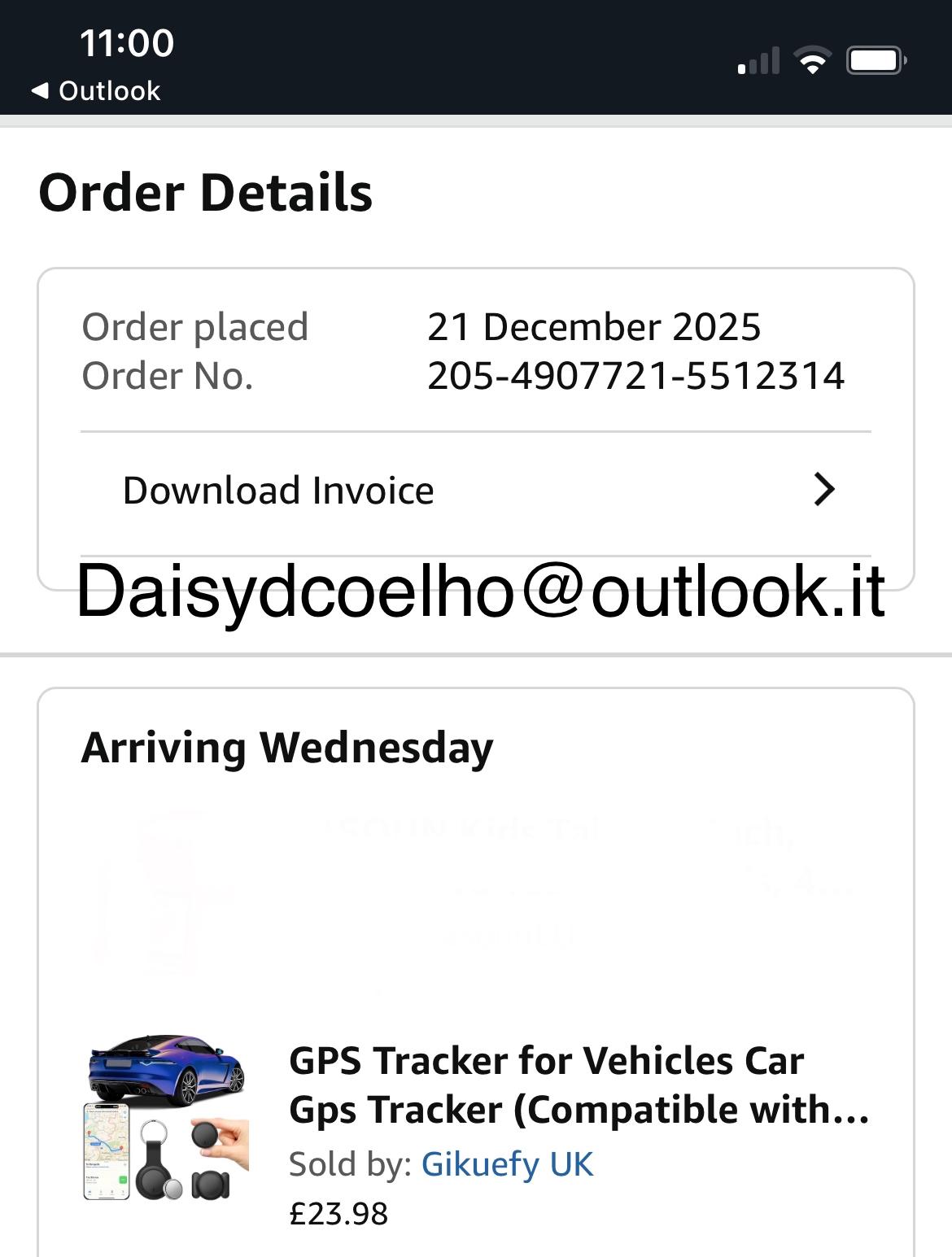This screenshot has height=1257, width=952.
Task: Open the Download Invoice row
Action: [x=476, y=491]
